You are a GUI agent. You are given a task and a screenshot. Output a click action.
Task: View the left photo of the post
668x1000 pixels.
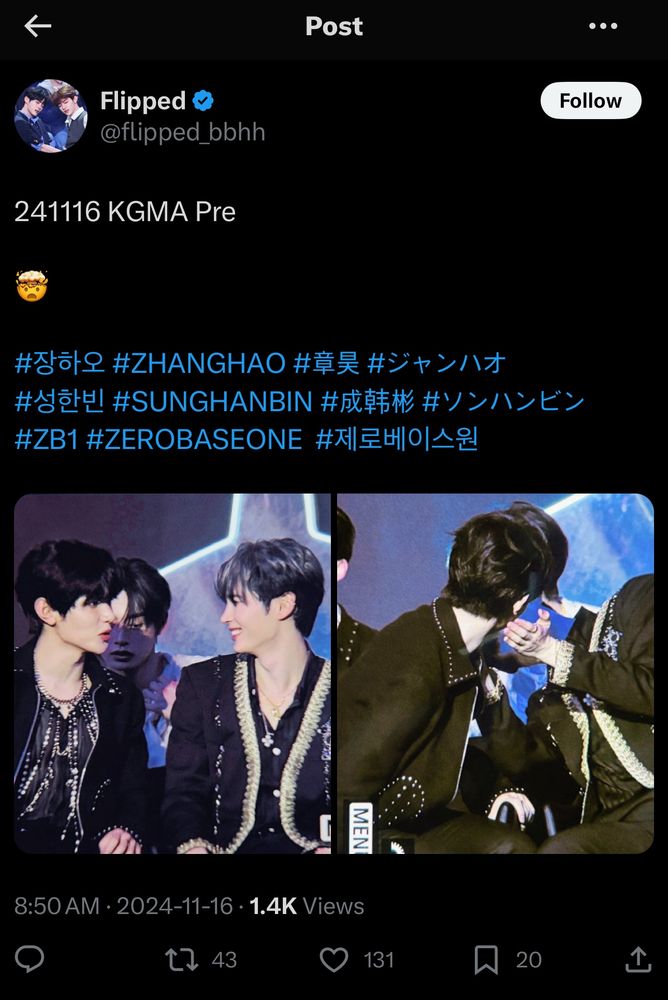point(172,673)
